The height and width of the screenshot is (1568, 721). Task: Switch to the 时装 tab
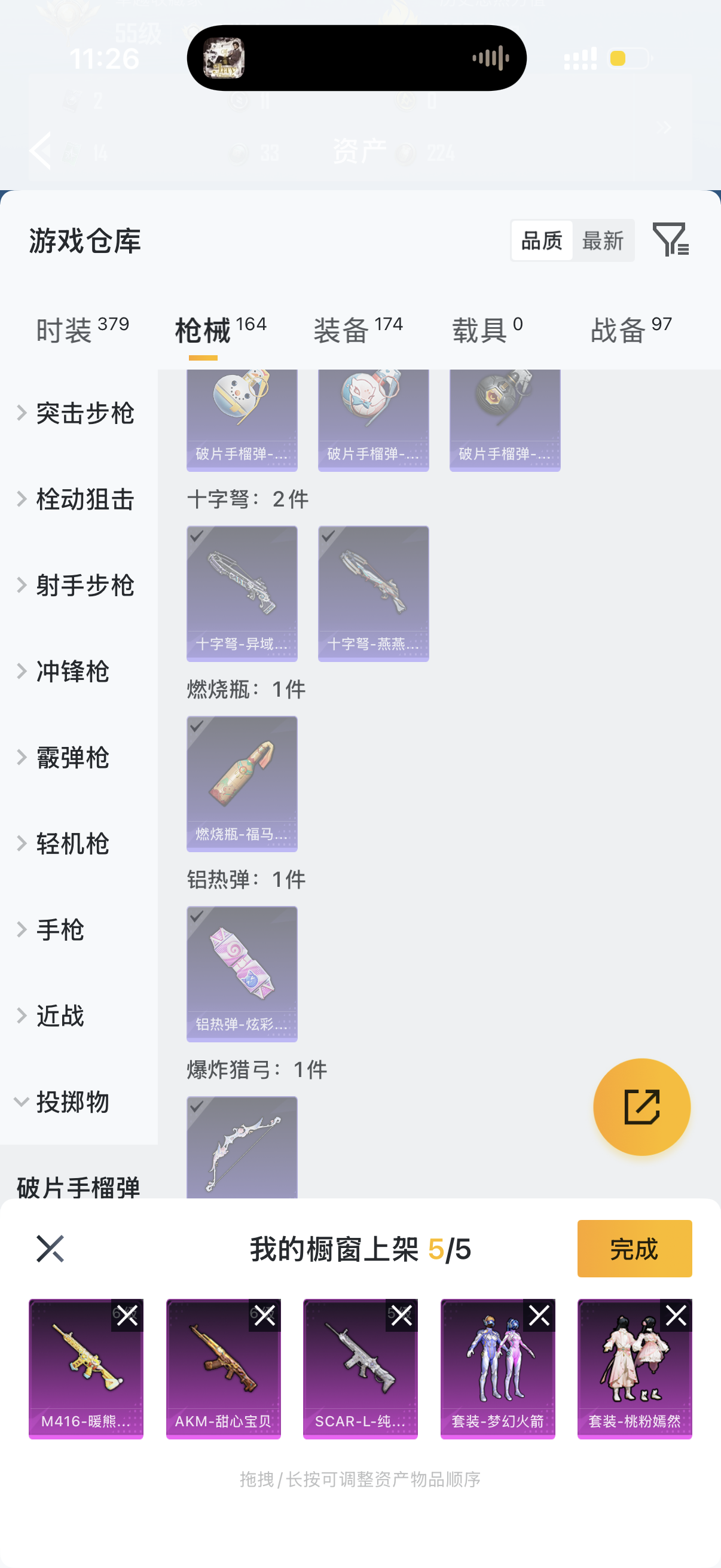(x=81, y=330)
